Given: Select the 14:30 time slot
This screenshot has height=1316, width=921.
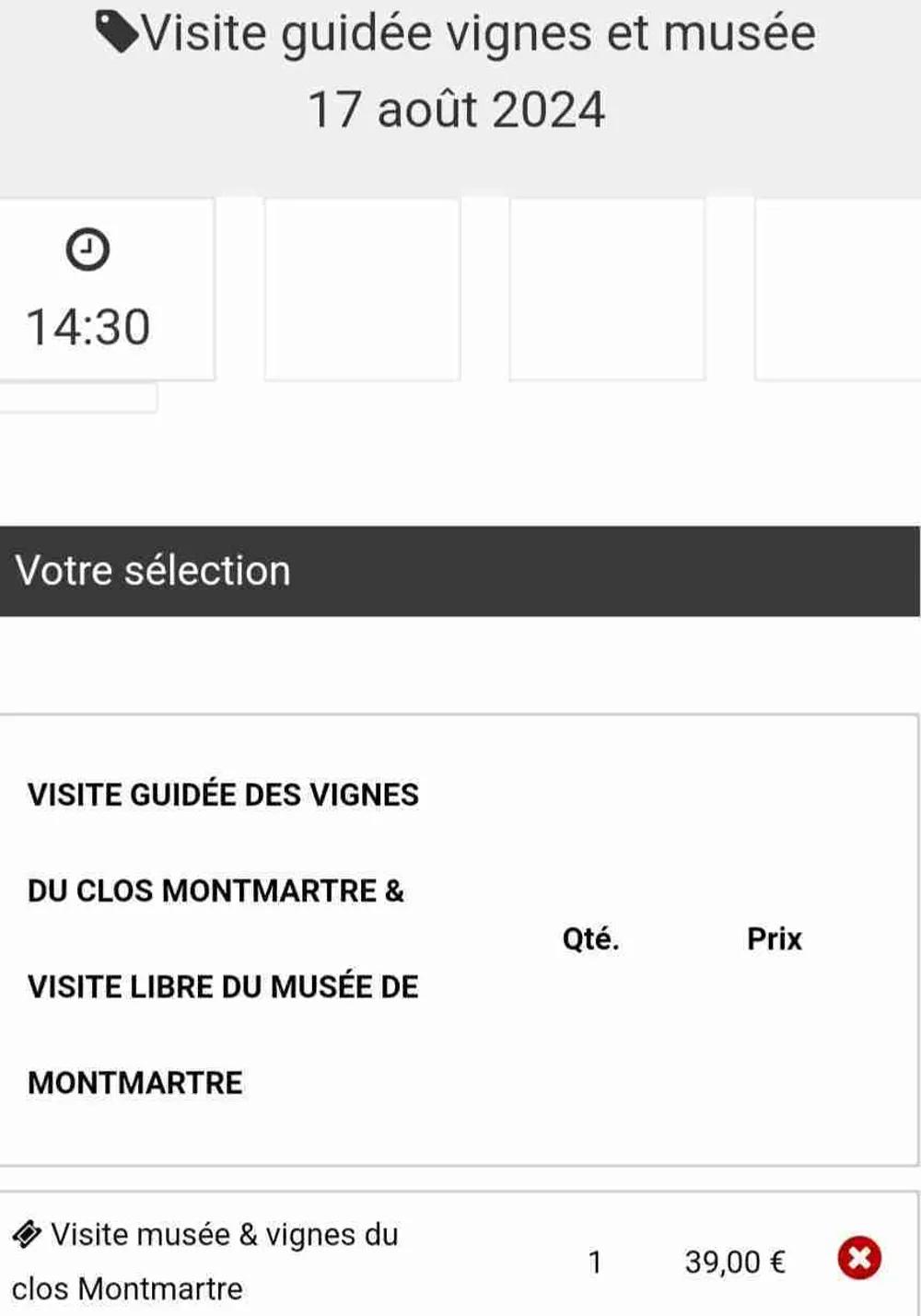Looking at the screenshot, I should (x=90, y=290).
